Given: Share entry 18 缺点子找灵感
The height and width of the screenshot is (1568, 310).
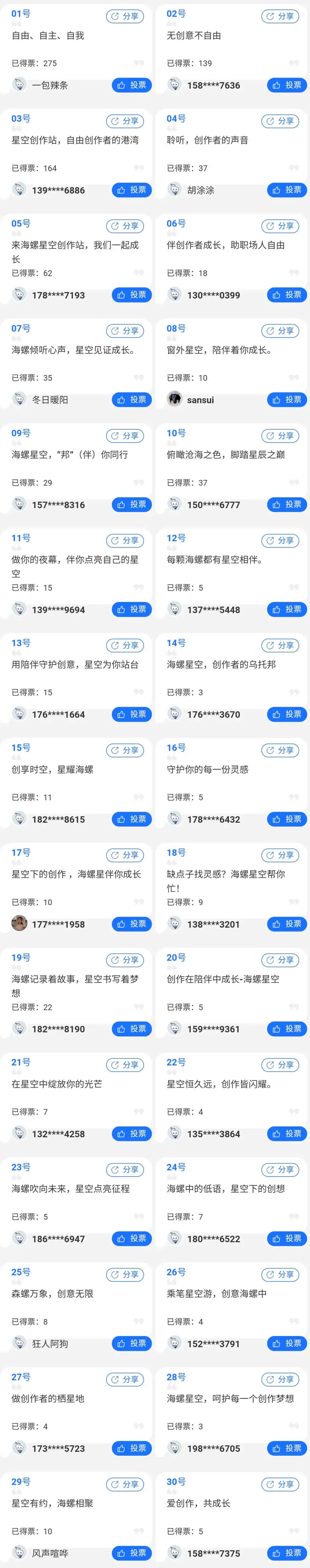Looking at the screenshot, I should click(280, 855).
